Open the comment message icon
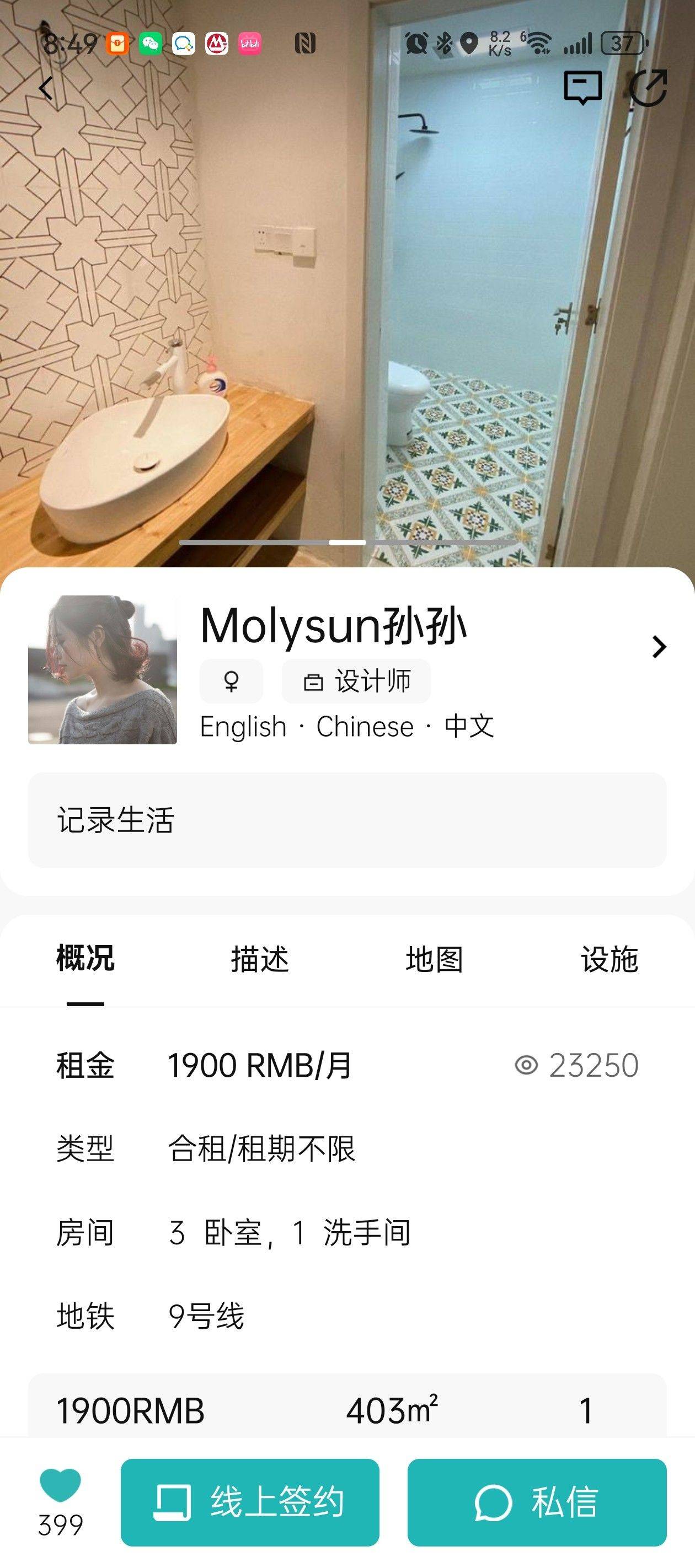 point(582,88)
